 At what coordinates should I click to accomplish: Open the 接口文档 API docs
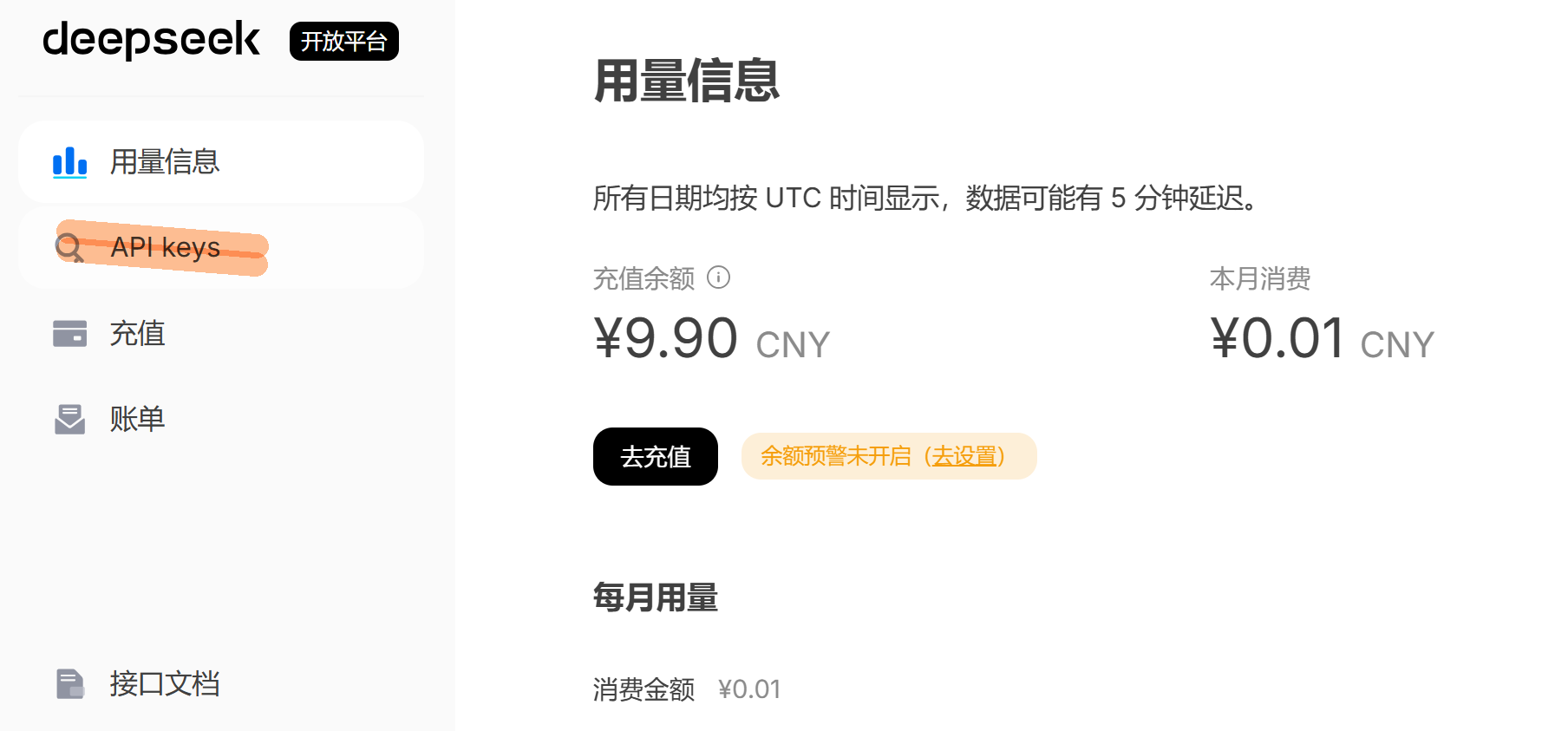[164, 684]
